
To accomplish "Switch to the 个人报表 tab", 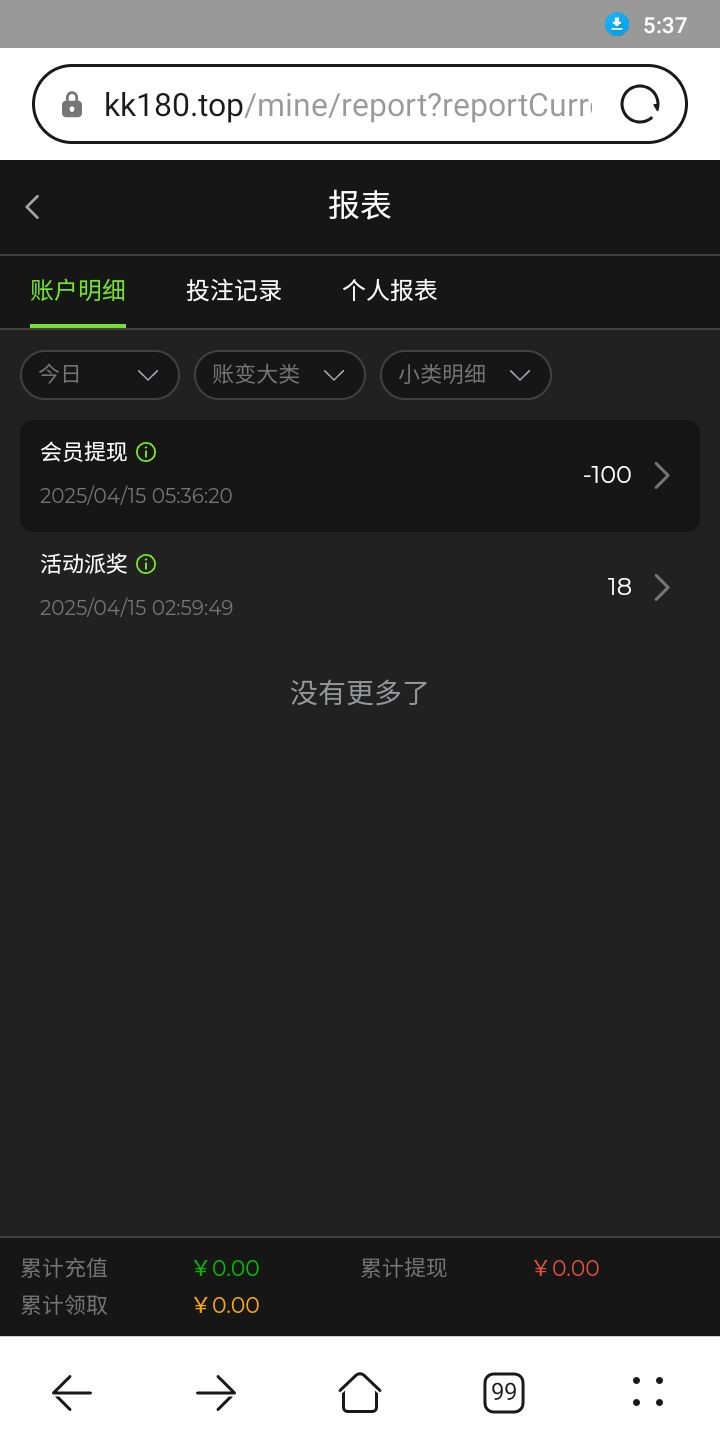I will (390, 291).
